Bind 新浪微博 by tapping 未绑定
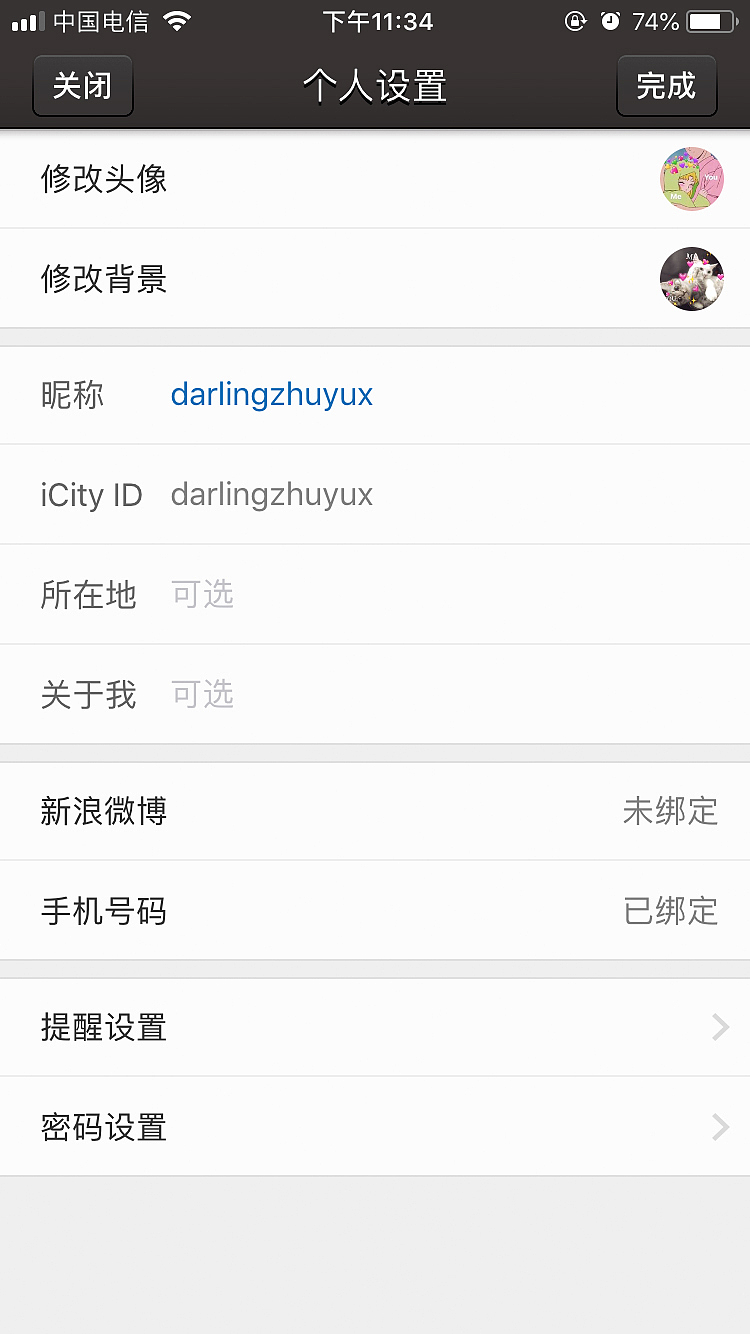Image resolution: width=750 pixels, height=1334 pixels. (x=671, y=811)
